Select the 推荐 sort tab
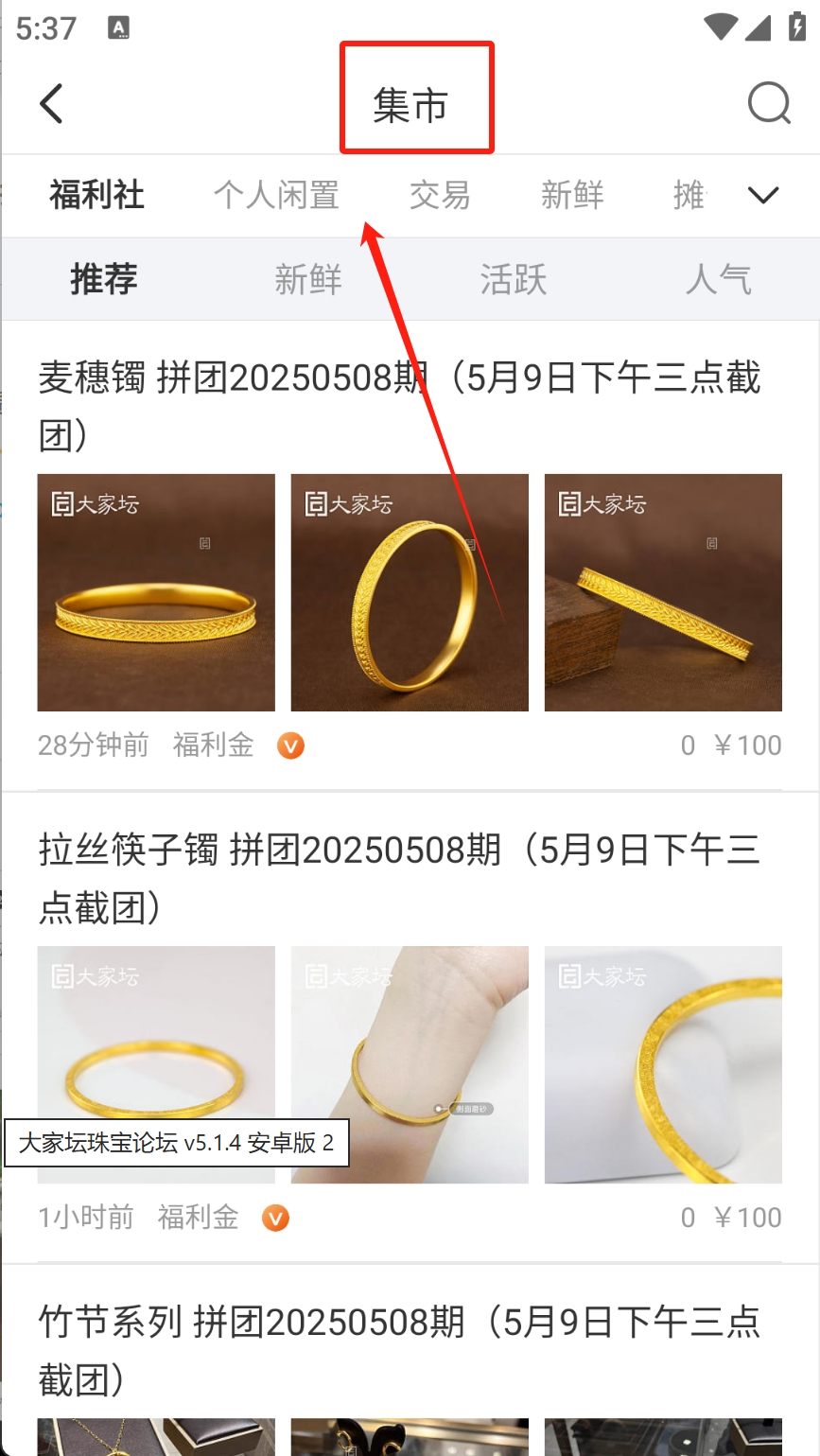 coord(104,279)
